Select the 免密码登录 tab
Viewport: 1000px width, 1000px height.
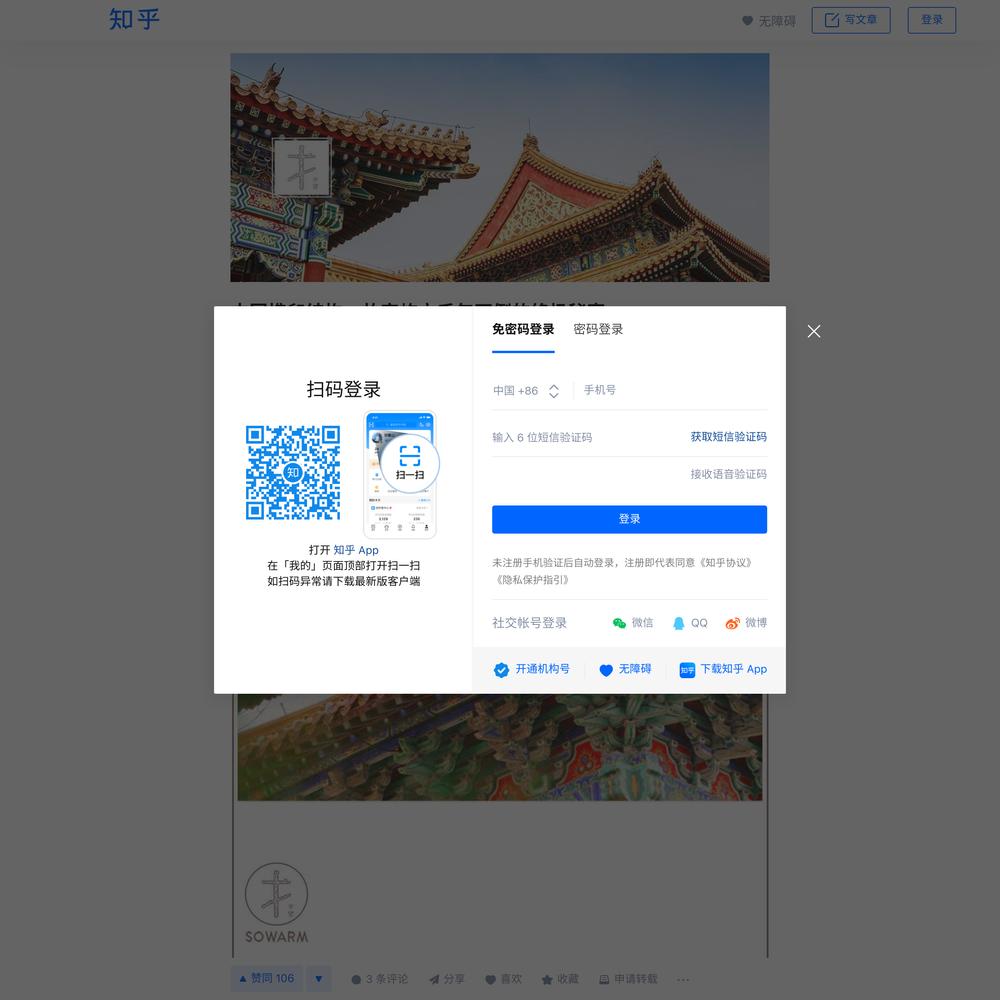coord(522,329)
